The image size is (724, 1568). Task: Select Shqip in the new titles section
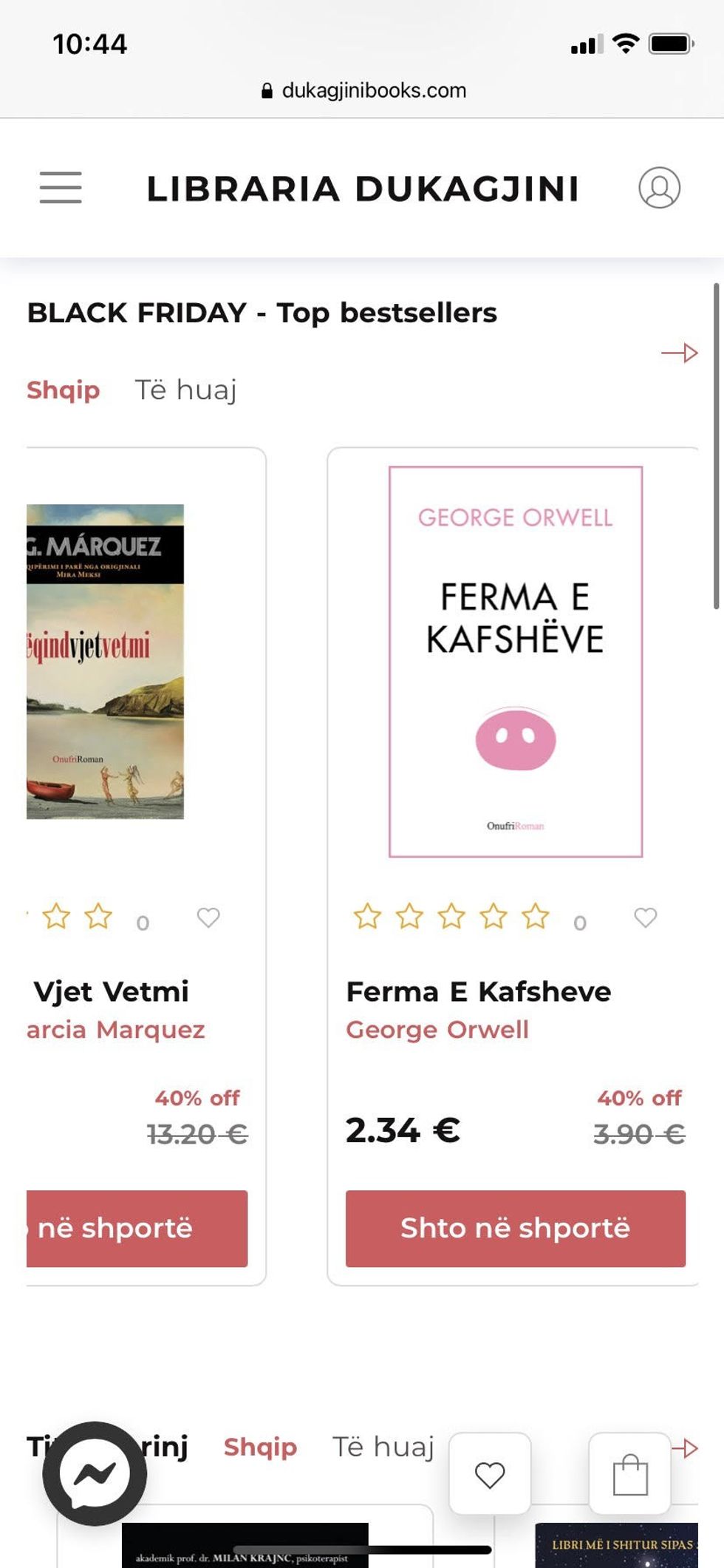(x=260, y=1447)
